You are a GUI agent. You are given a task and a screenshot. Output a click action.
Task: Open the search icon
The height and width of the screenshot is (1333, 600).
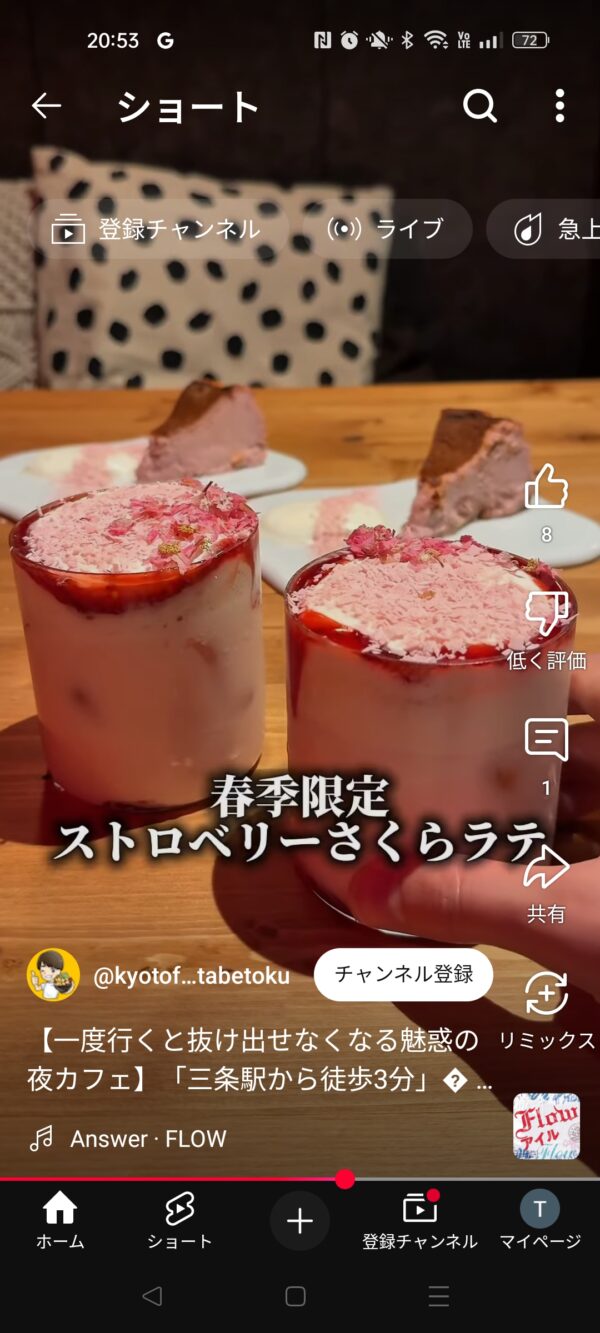click(480, 106)
